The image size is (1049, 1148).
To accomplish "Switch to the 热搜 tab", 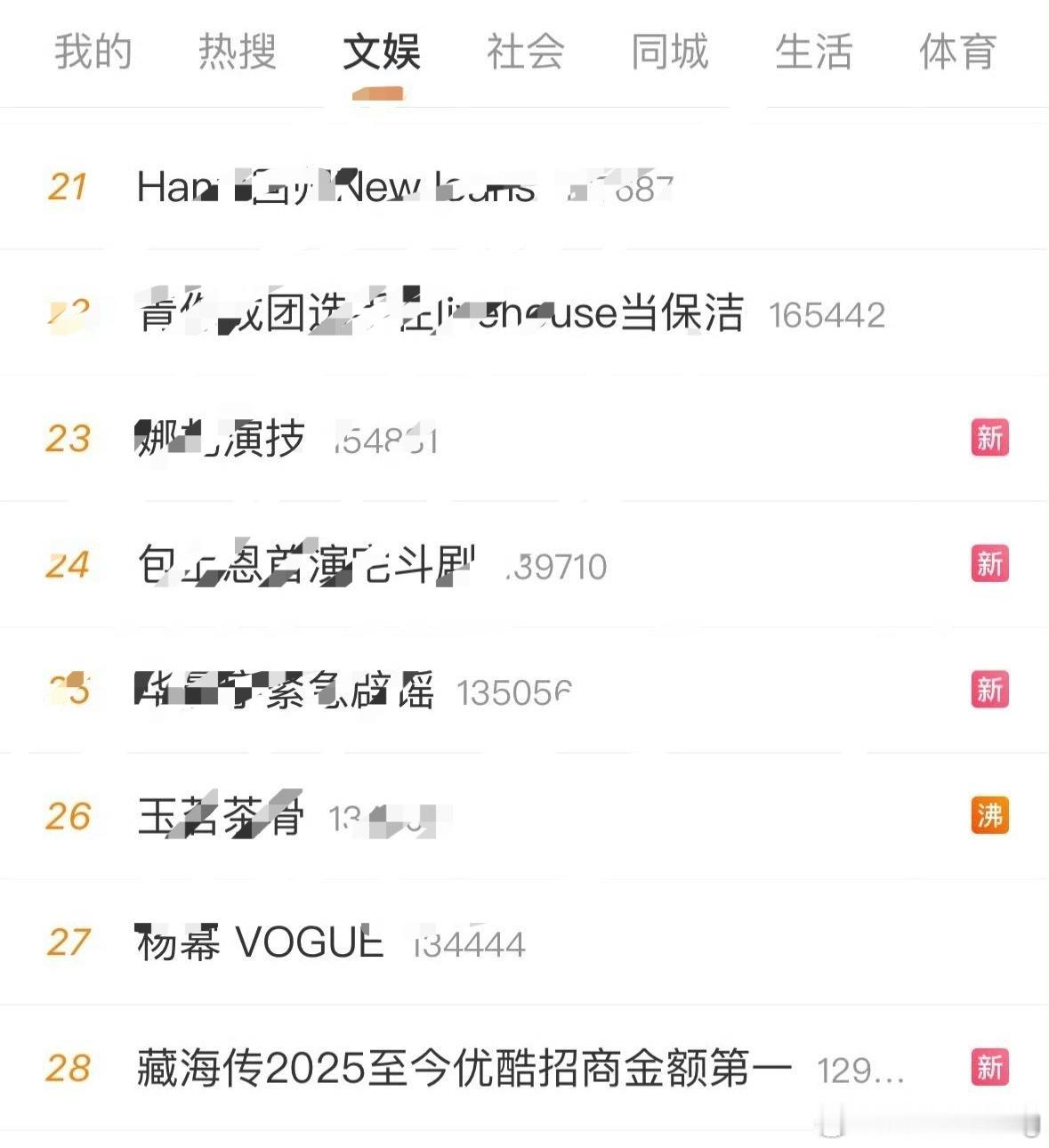I will 236,53.
